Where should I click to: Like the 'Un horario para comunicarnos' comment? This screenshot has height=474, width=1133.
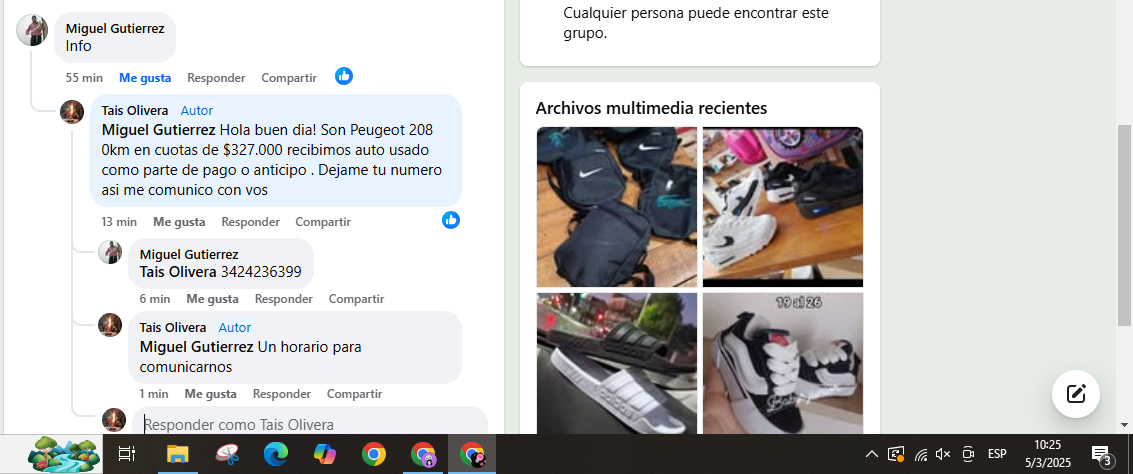tap(210, 394)
